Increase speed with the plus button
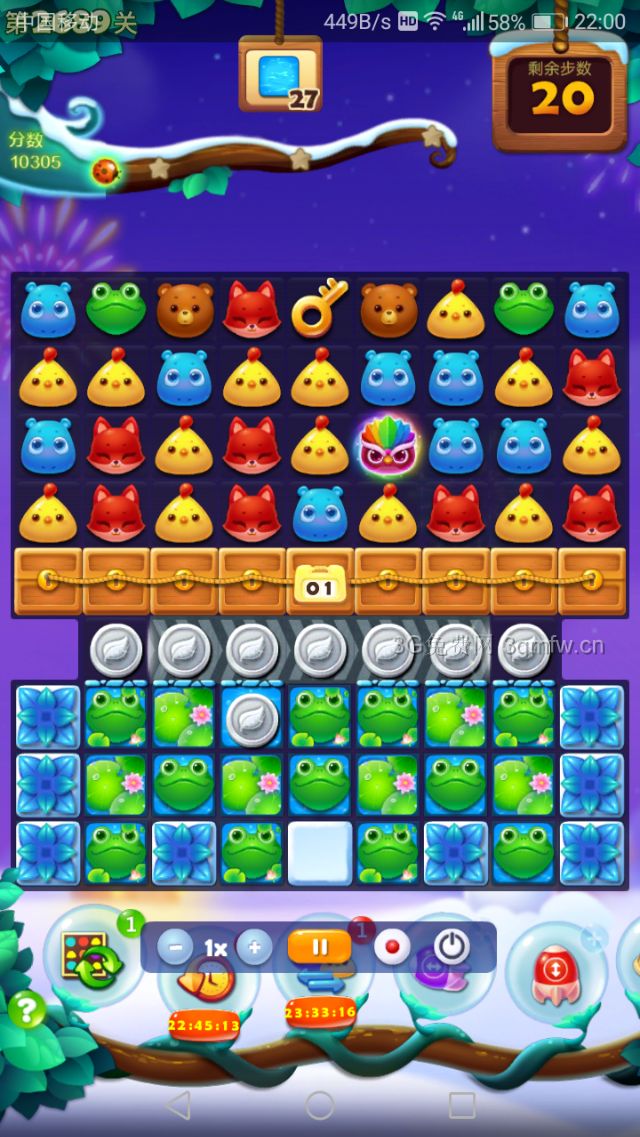640x1137 pixels. tap(254, 947)
